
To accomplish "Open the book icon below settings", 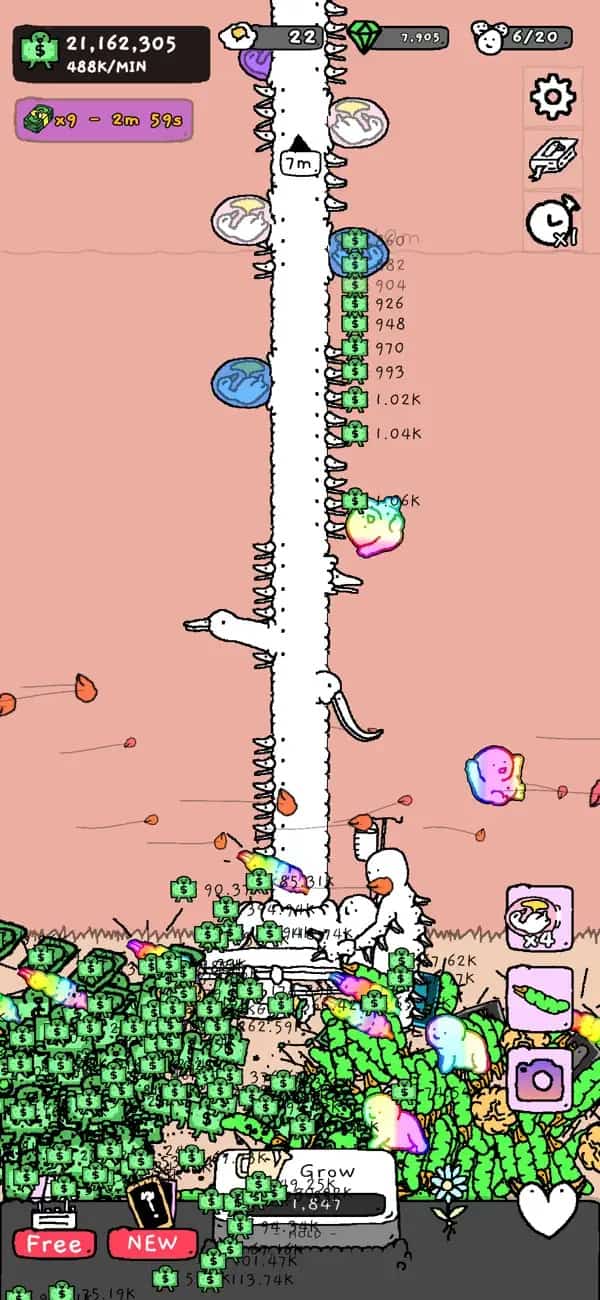I will 553,160.
